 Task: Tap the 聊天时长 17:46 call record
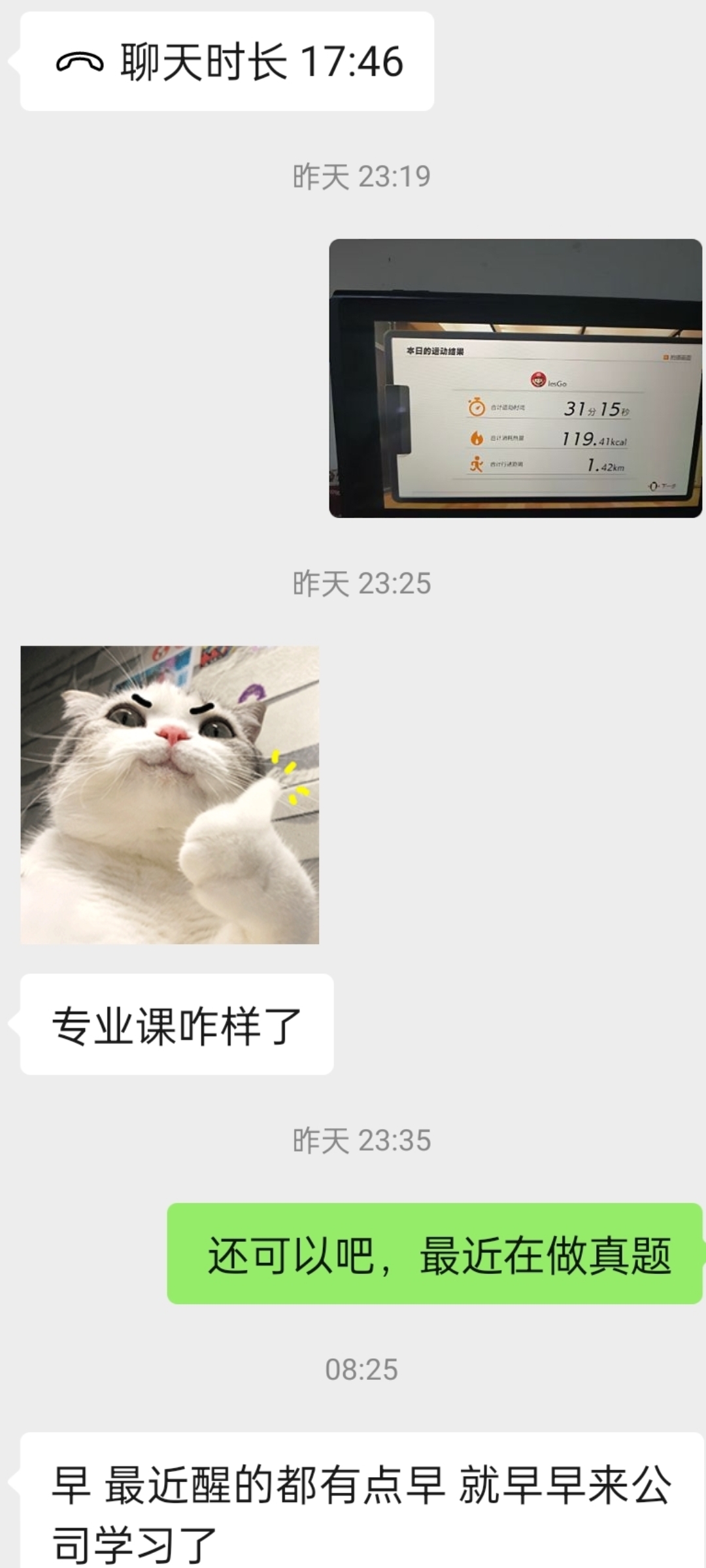point(227,61)
